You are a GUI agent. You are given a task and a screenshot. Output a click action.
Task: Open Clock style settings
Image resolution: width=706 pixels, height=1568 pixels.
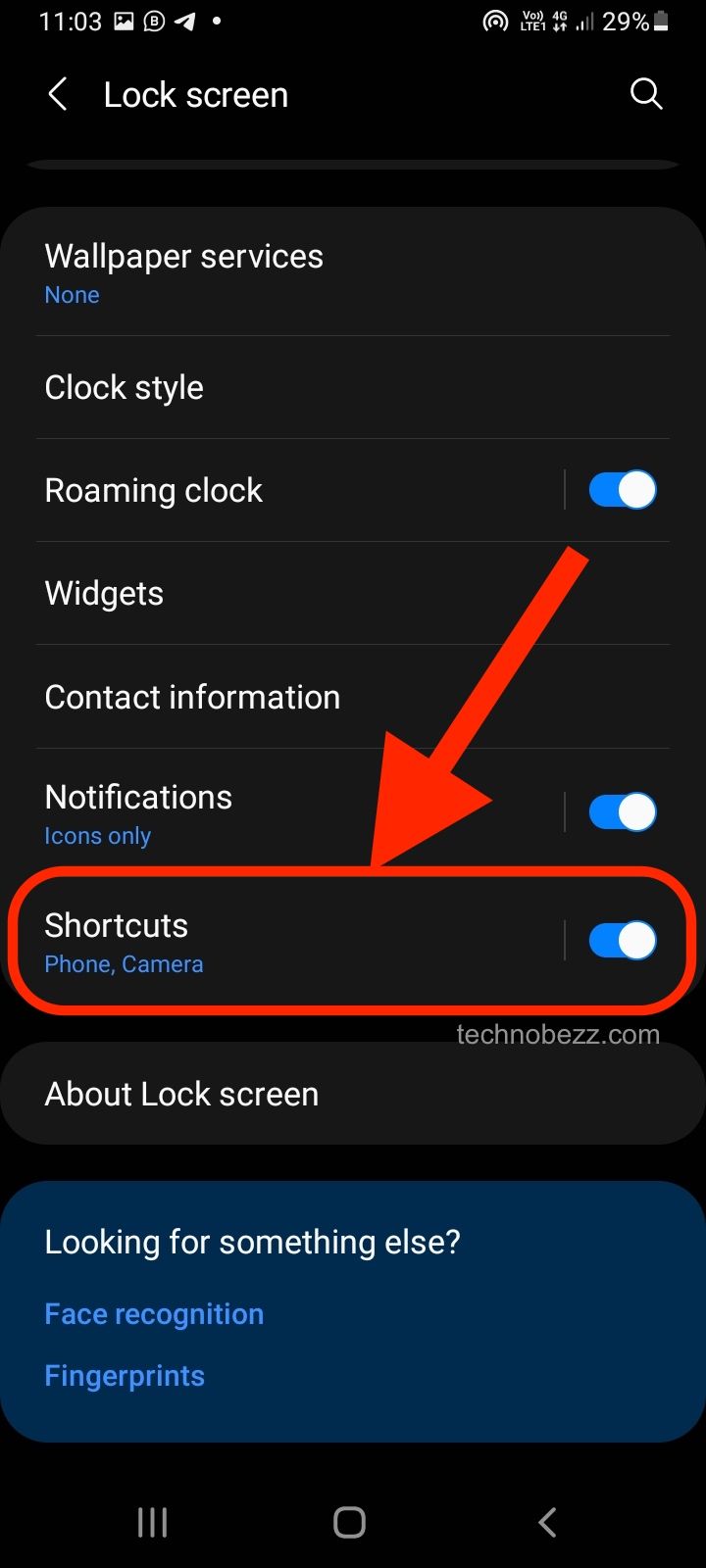(x=353, y=387)
